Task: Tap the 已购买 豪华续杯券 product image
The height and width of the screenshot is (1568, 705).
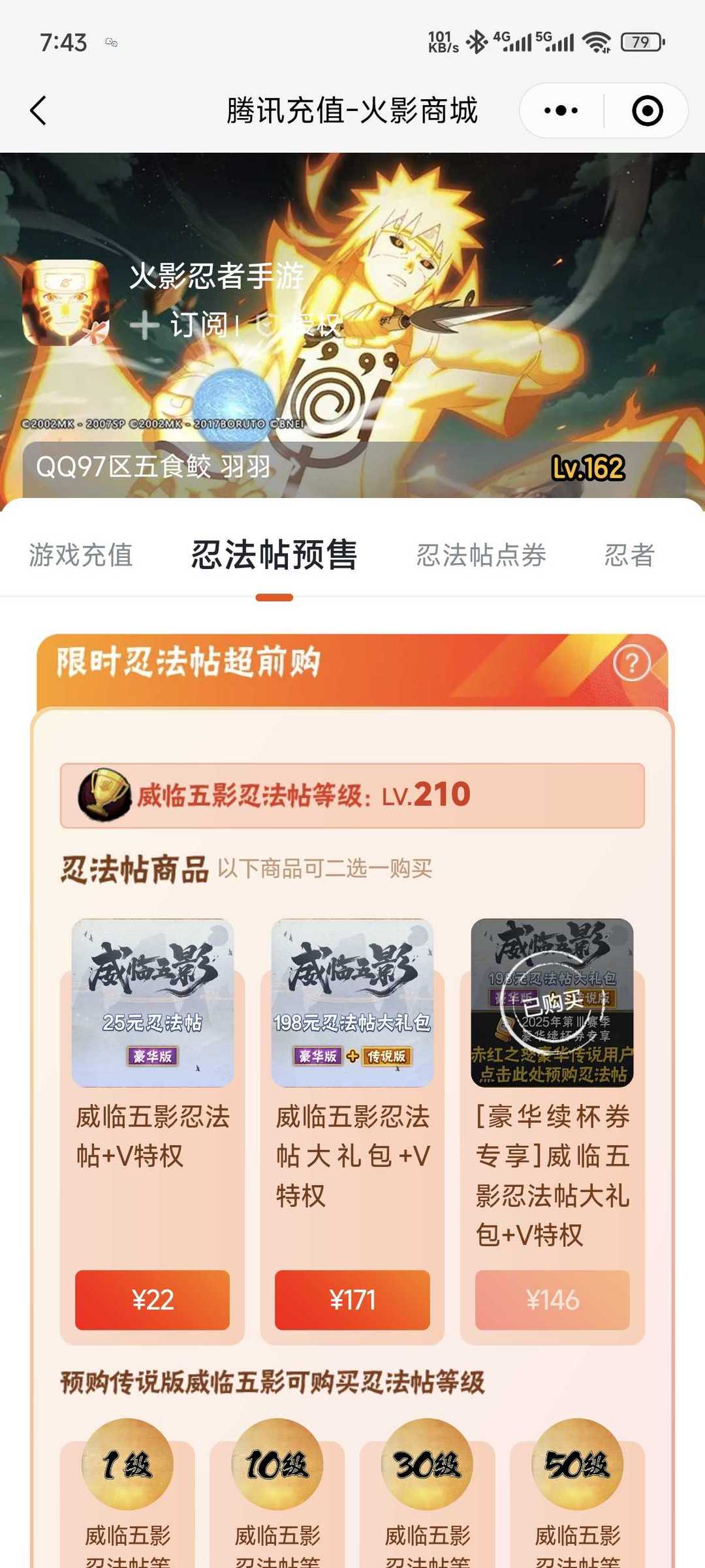Action: tap(552, 1003)
